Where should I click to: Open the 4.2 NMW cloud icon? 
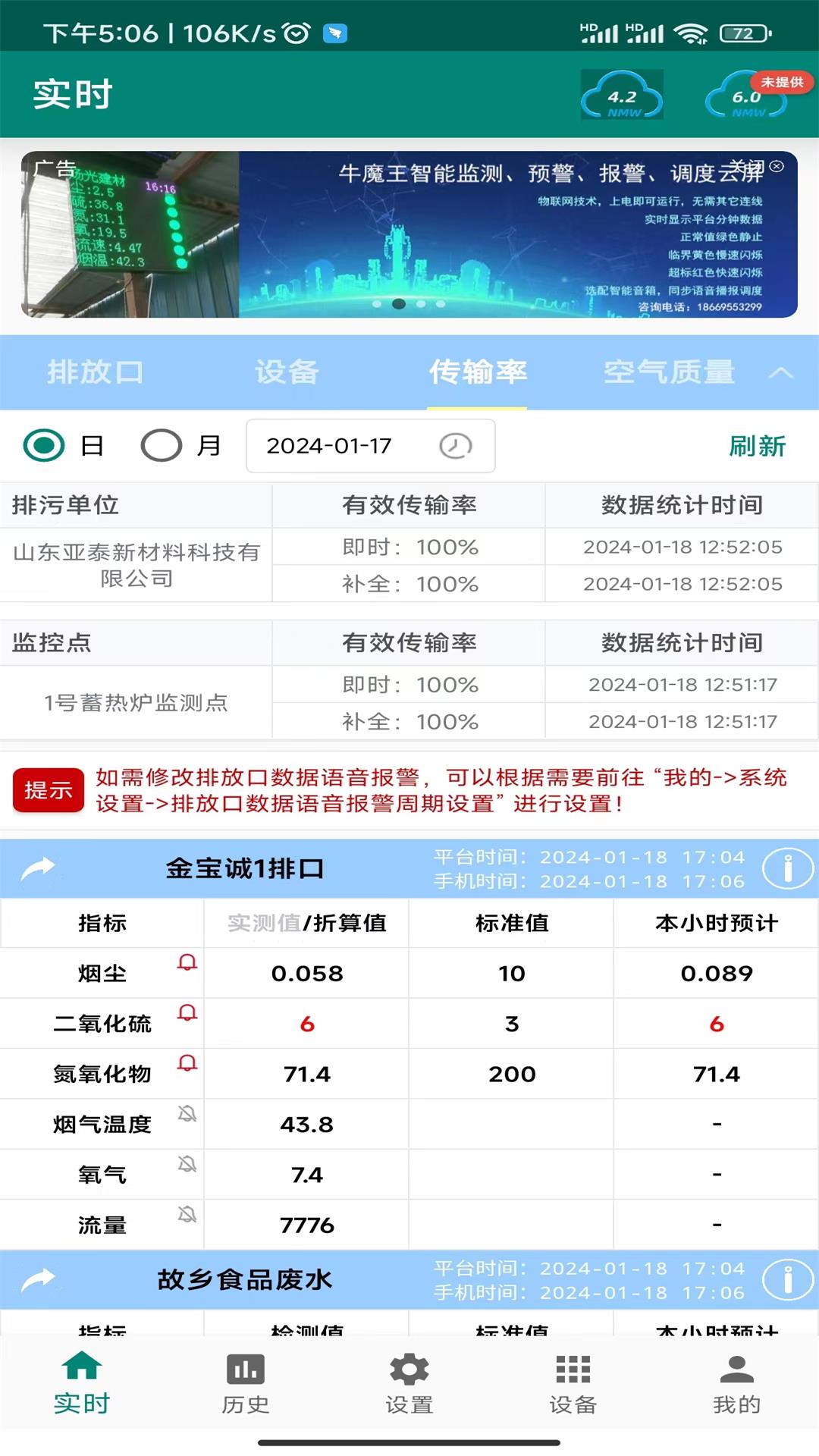pyautogui.click(x=622, y=96)
